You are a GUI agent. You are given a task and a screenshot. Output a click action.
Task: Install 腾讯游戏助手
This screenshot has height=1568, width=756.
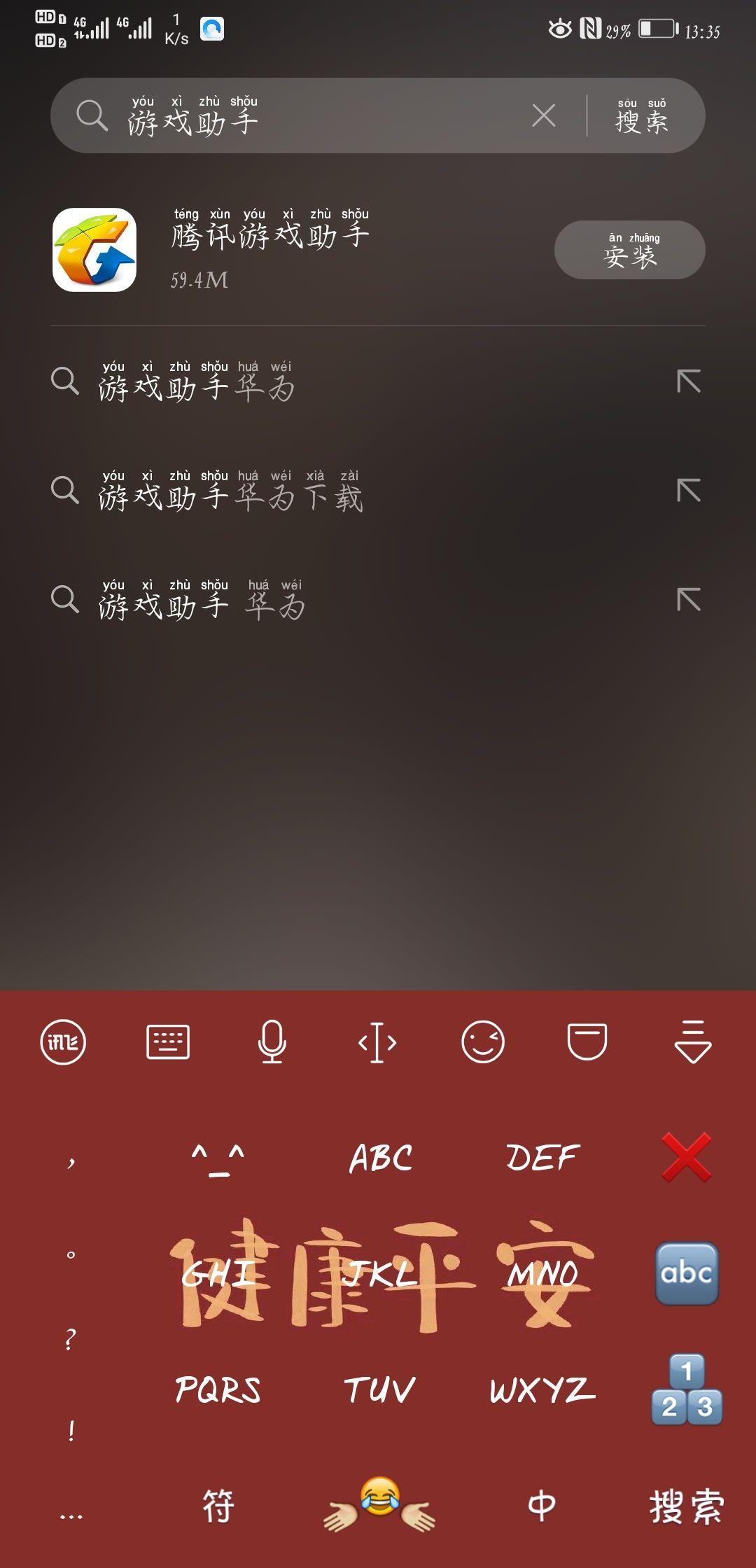click(x=629, y=251)
